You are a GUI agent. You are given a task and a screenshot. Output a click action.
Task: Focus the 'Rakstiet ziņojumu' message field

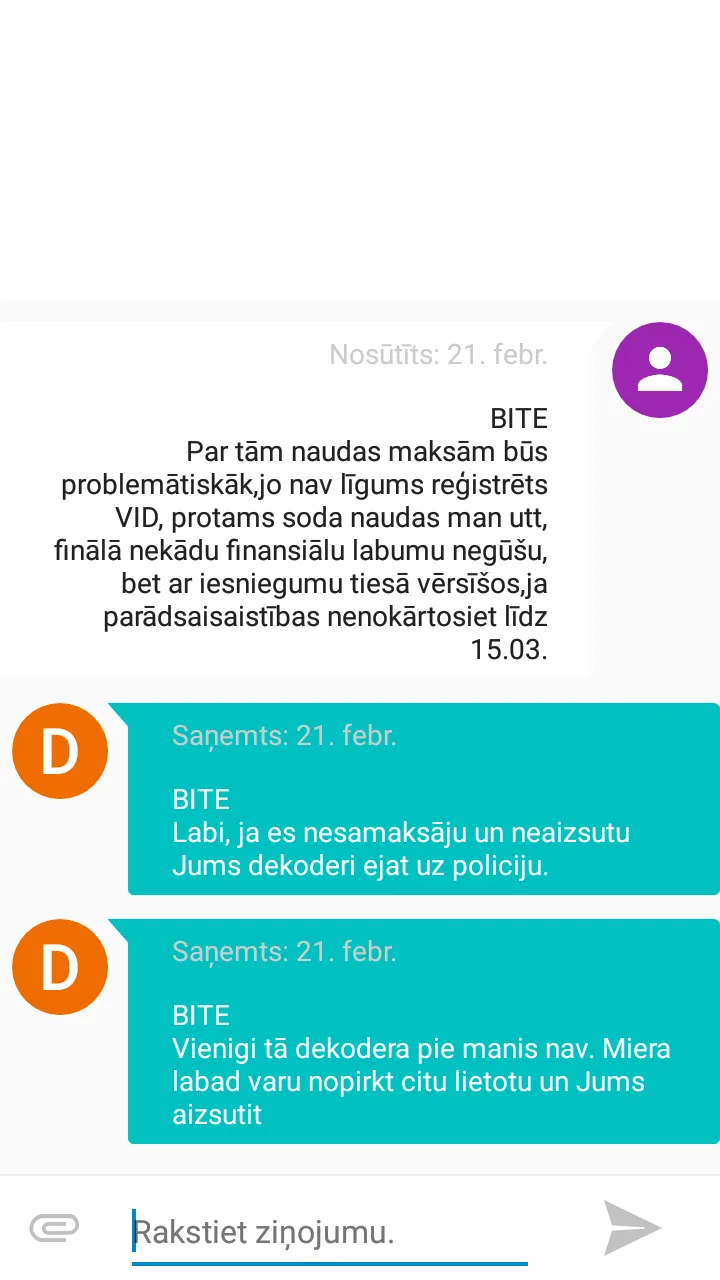coord(330,1232)
